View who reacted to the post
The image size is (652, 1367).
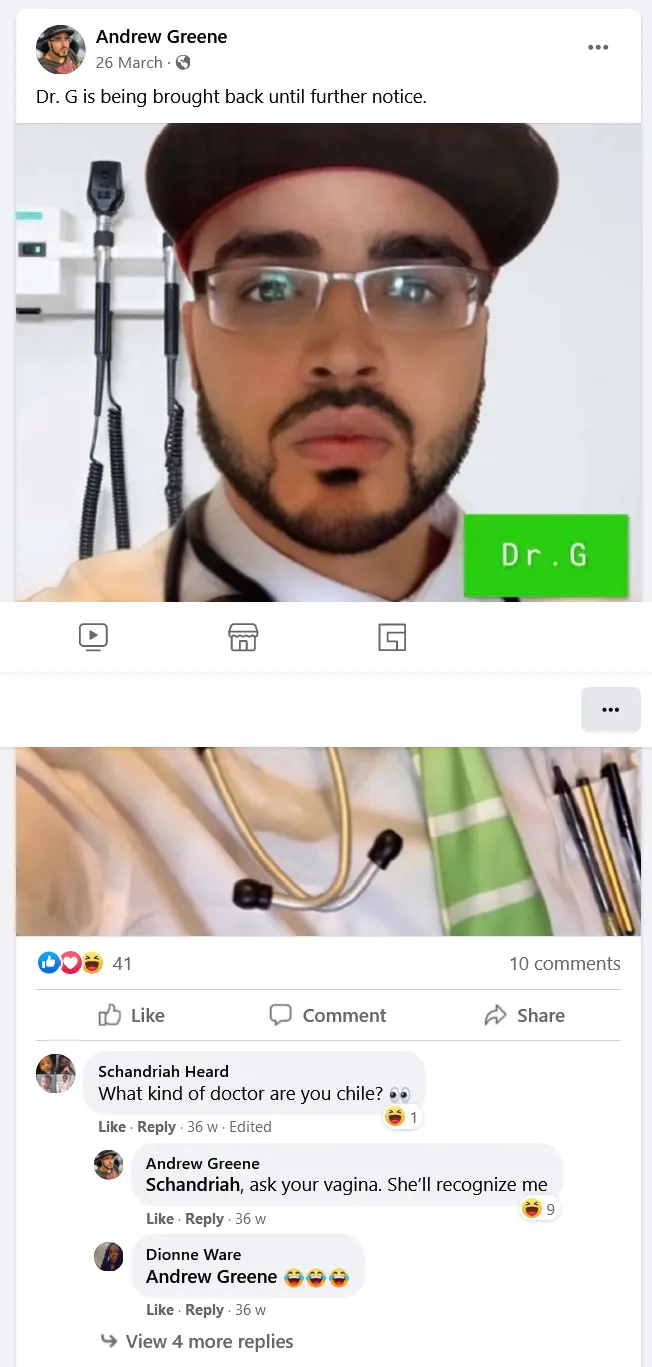point(84,963)
